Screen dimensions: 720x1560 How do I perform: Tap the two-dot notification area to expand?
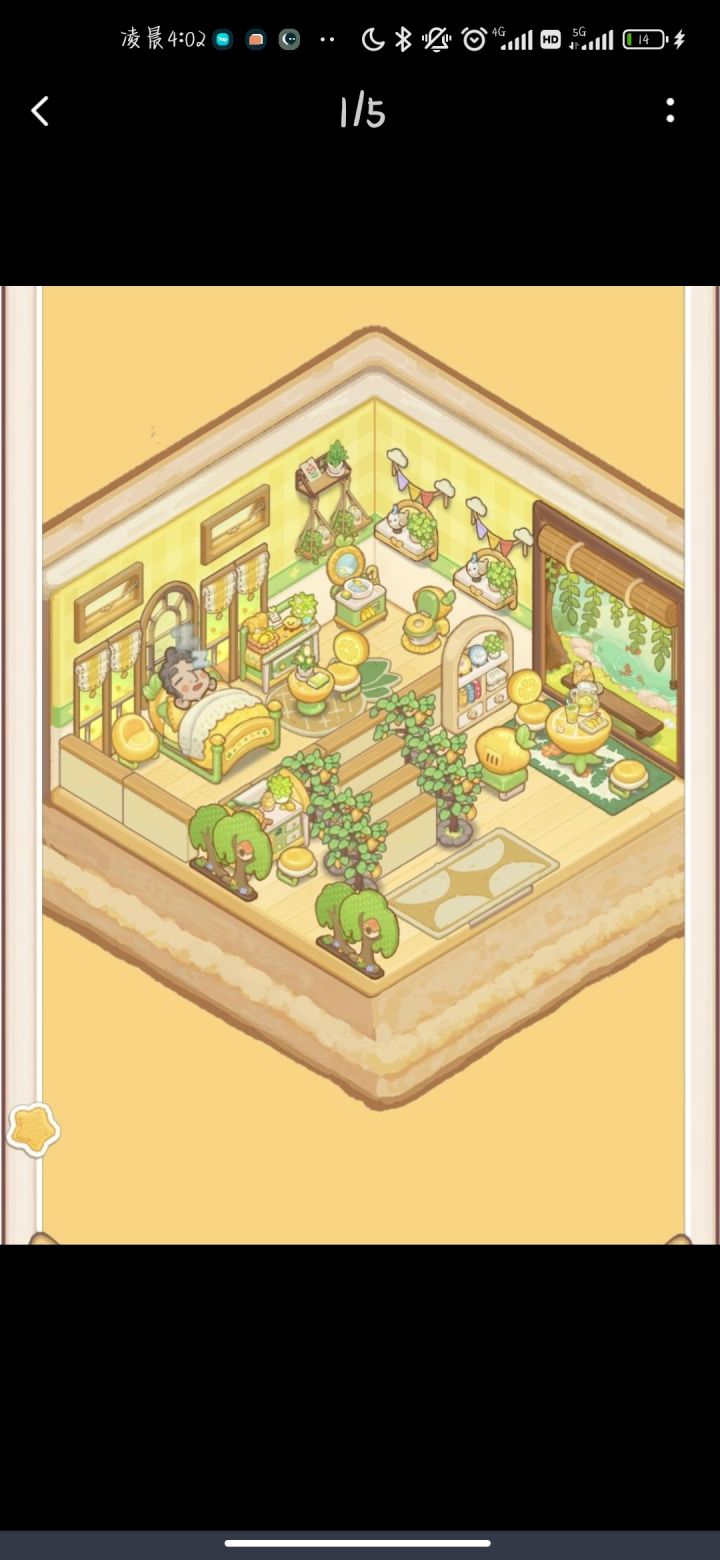coord(328,38)
